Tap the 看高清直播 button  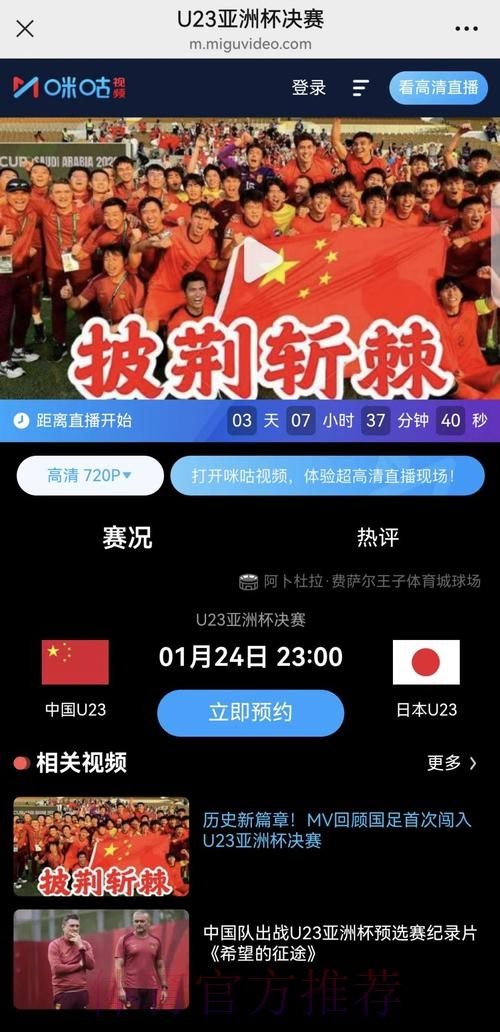point(439,88)
